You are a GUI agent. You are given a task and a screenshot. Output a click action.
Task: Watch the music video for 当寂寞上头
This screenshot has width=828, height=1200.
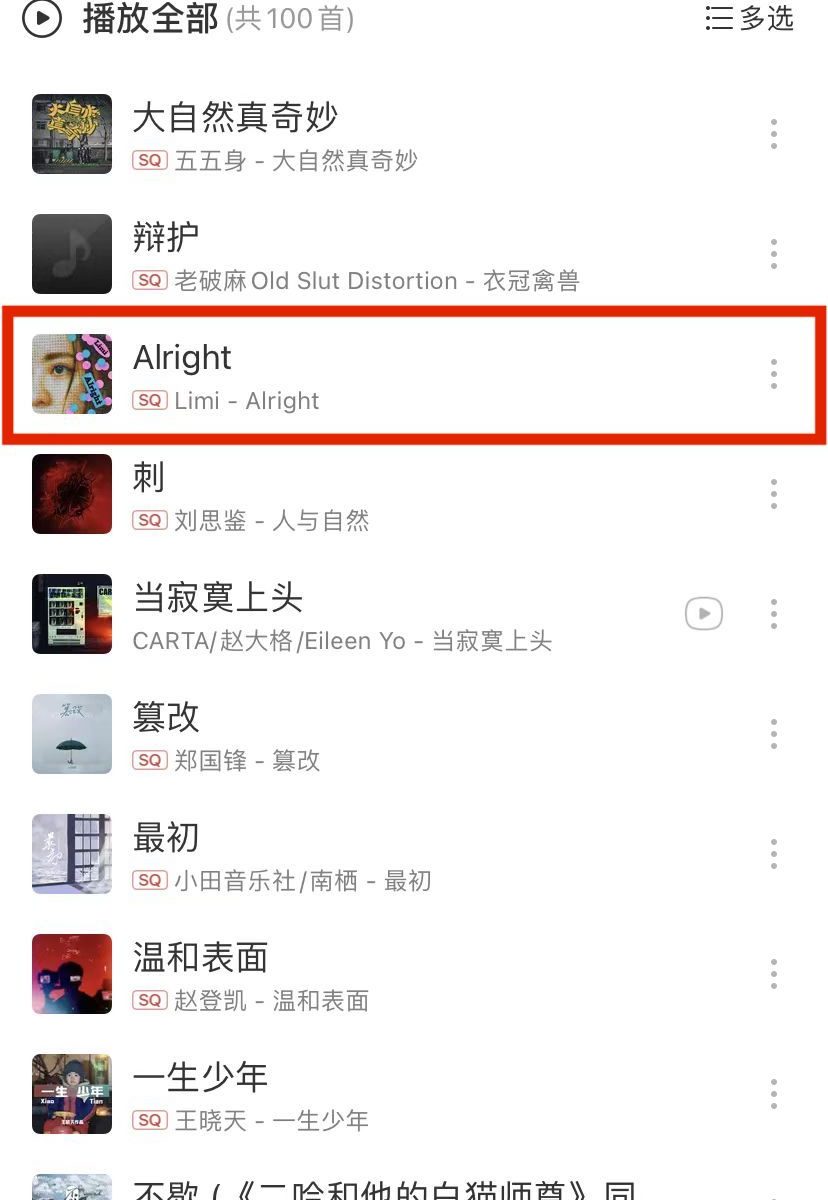[x=704, y=613]
